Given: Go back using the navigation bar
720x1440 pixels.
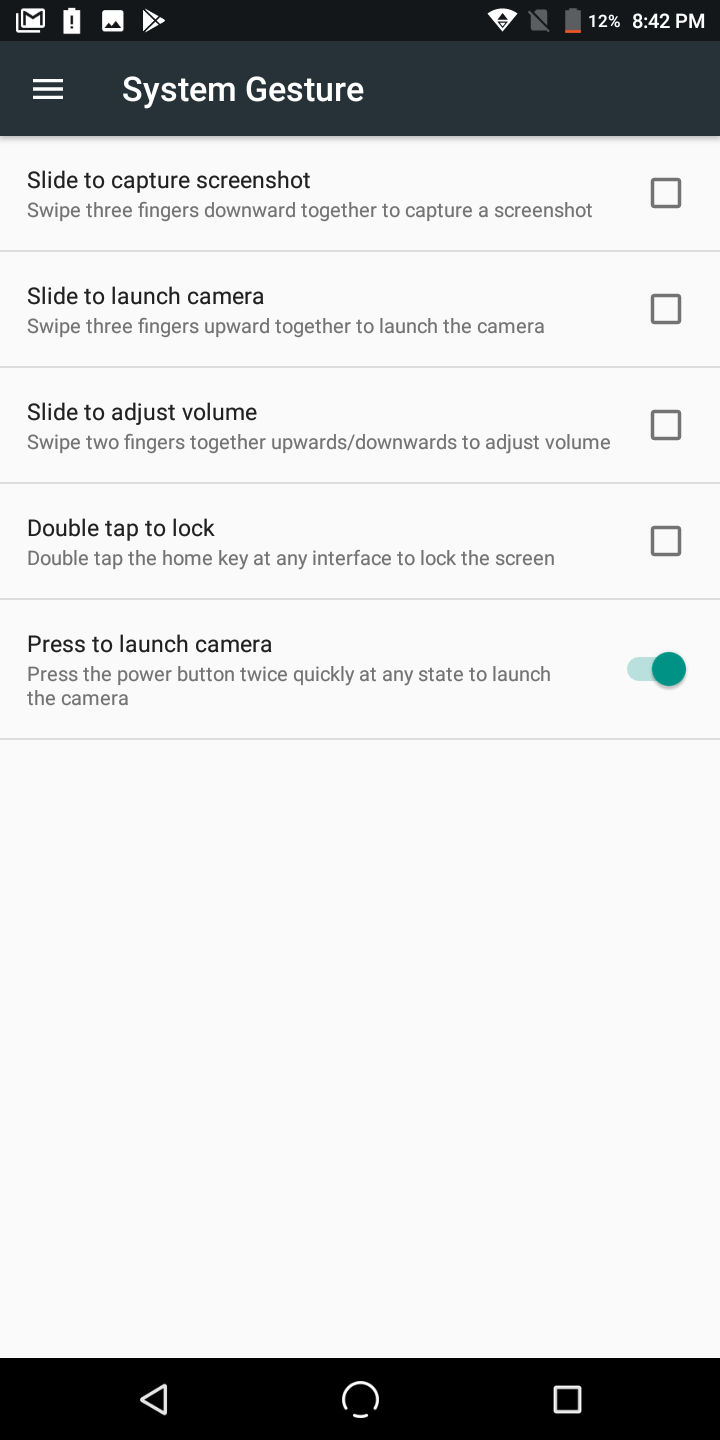Looking at the screenshot, I should point(154,1399).
